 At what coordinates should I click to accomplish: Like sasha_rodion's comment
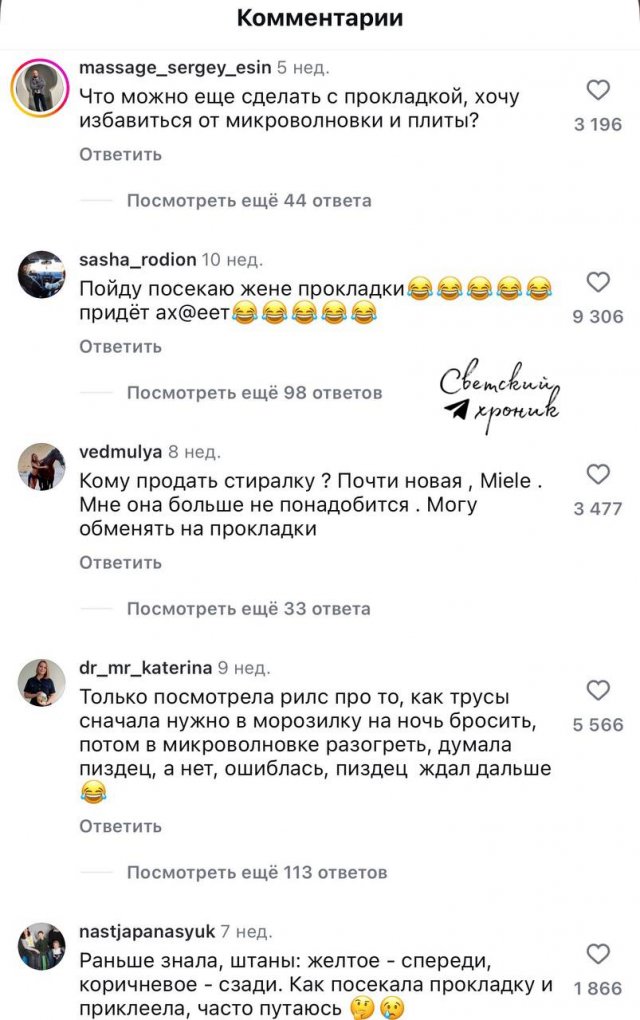tap(597, 282)
